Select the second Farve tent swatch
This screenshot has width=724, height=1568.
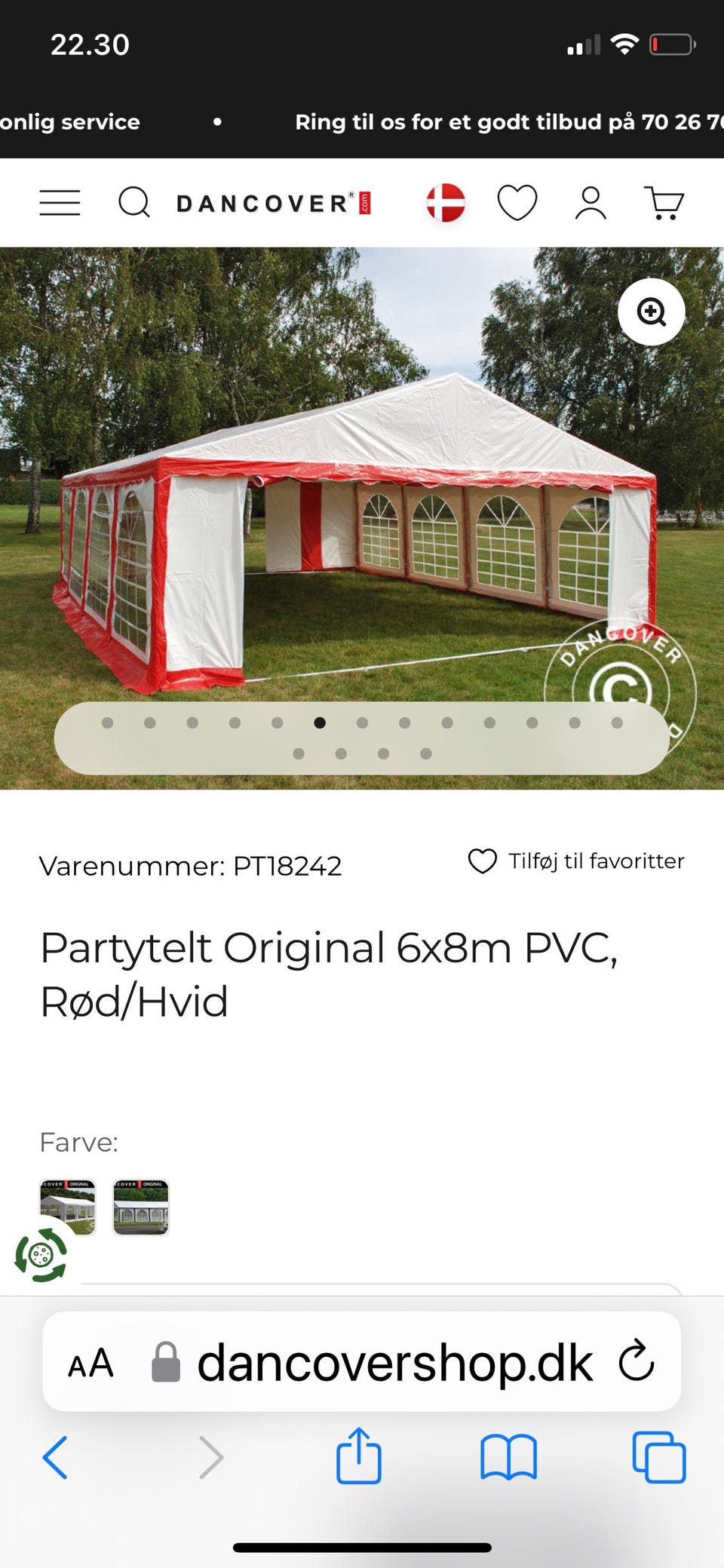pos(141,1207)
